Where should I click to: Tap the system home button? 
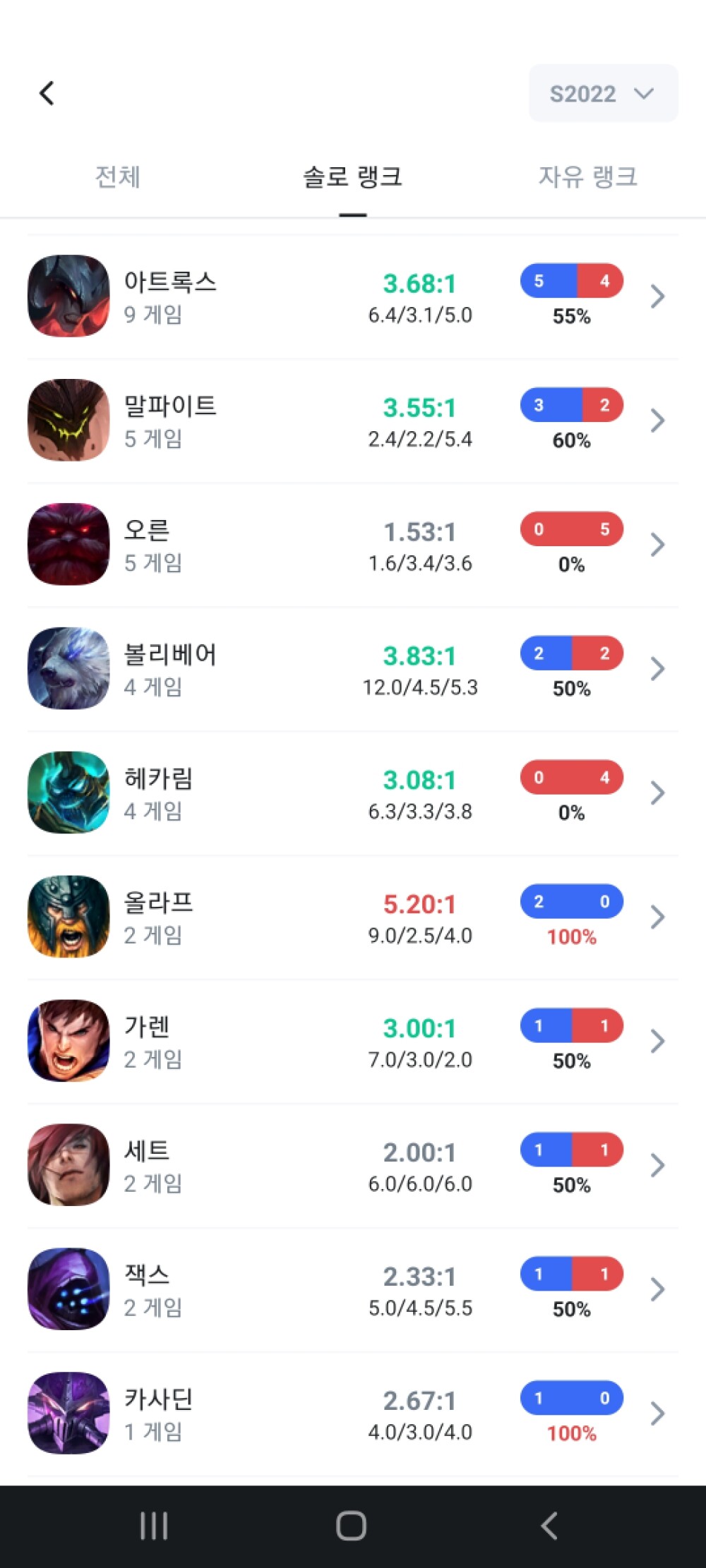(352, 1526)
